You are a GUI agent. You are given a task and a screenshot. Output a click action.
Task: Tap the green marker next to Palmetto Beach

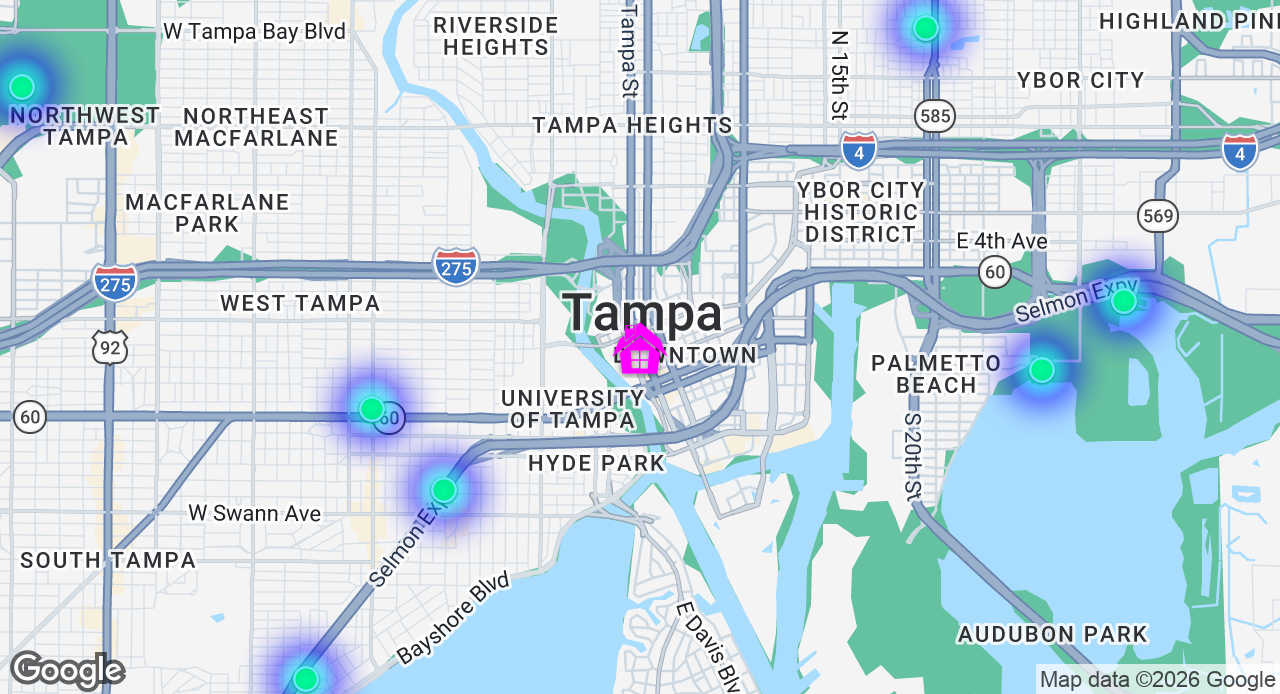pos(1041,370)
